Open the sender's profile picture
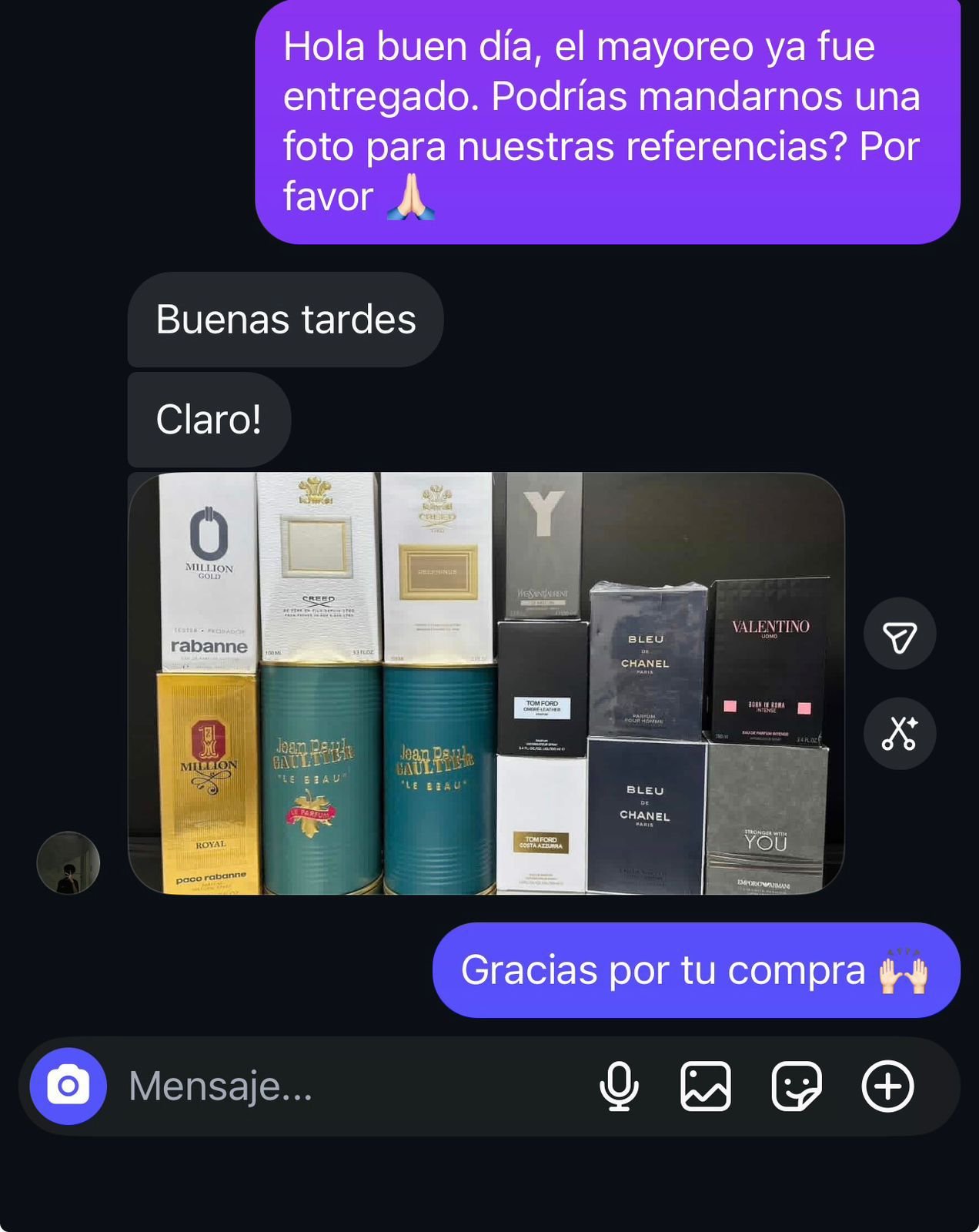The image size is (979, 1232). coord(68,862)
